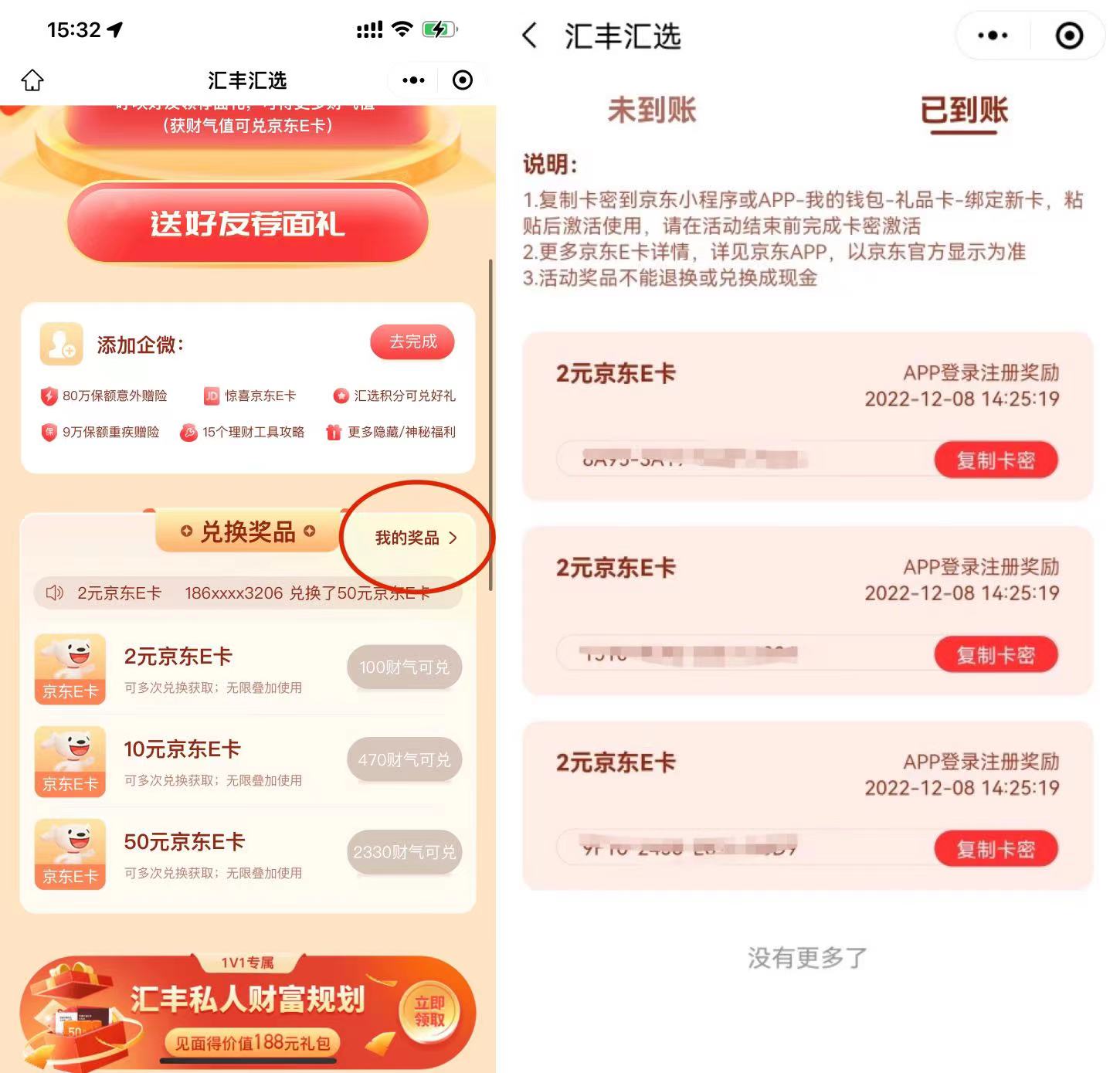Select the 已到账 tab
Image resolution: width=1120 pixels, height=1073 pixels.
point(964,110)
